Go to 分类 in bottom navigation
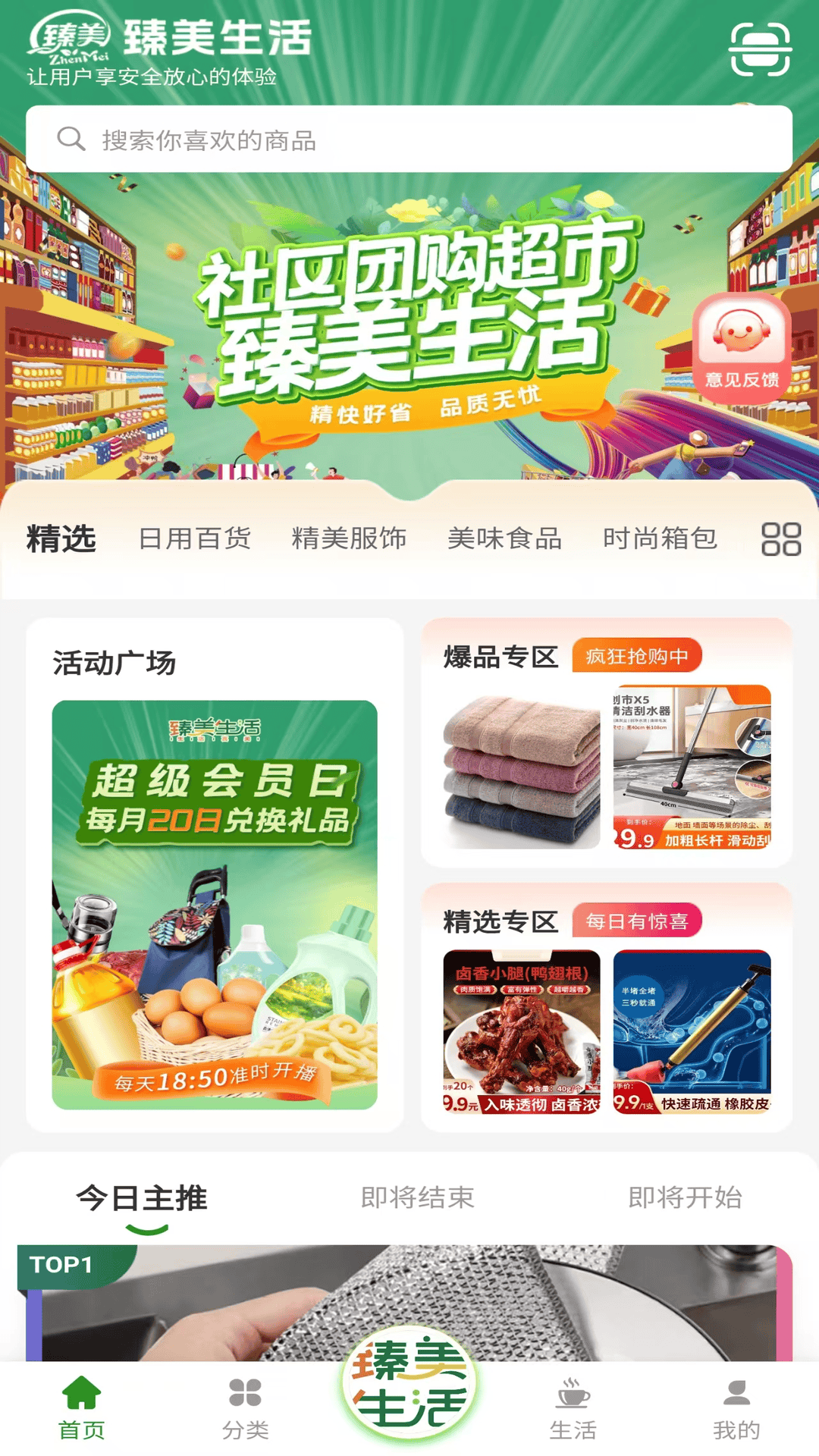The height and width of the screenshot is (1456, 819). [246, 1409]
